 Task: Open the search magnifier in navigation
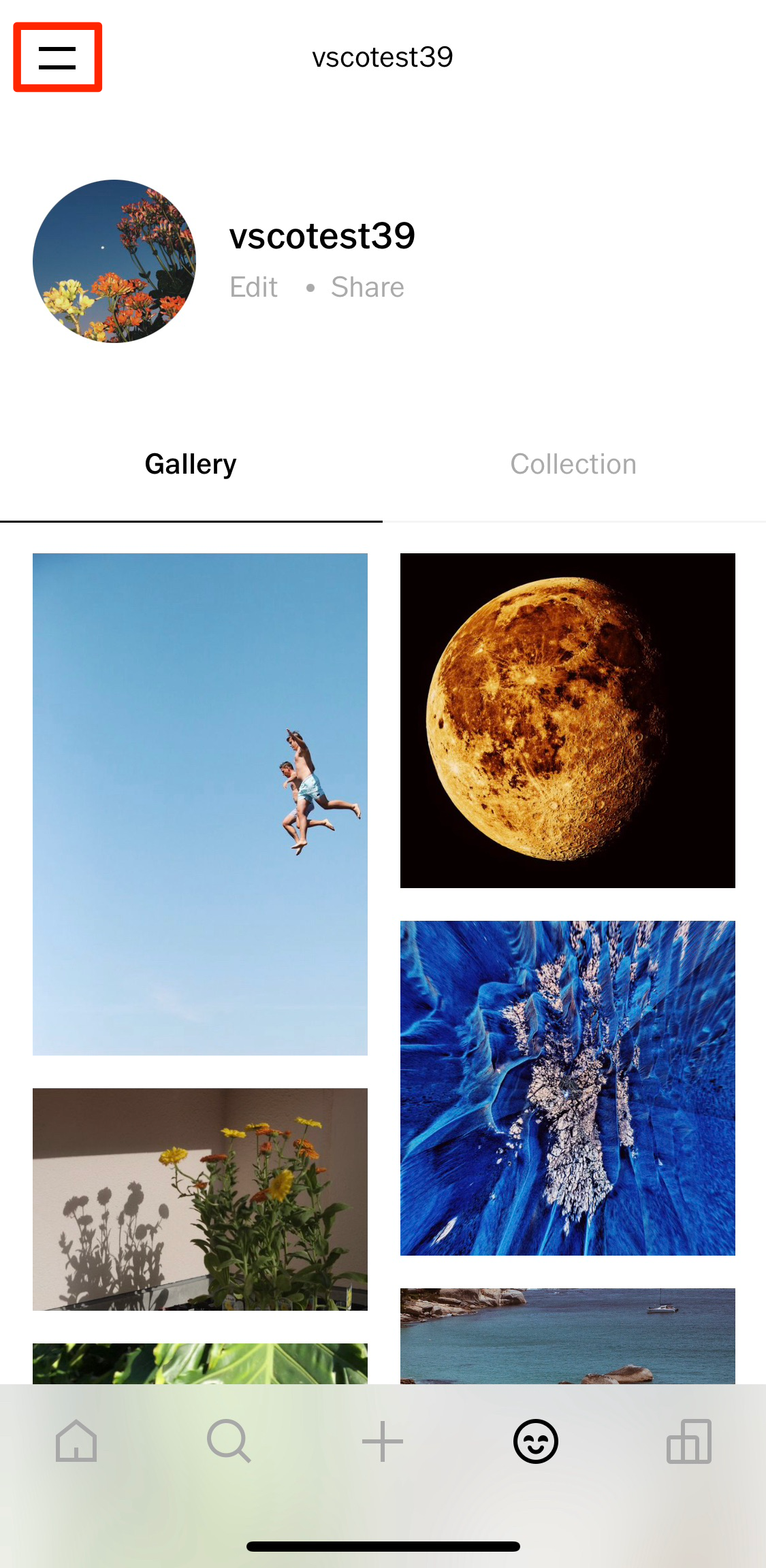pyautogui.click(x=229, y=1440)
